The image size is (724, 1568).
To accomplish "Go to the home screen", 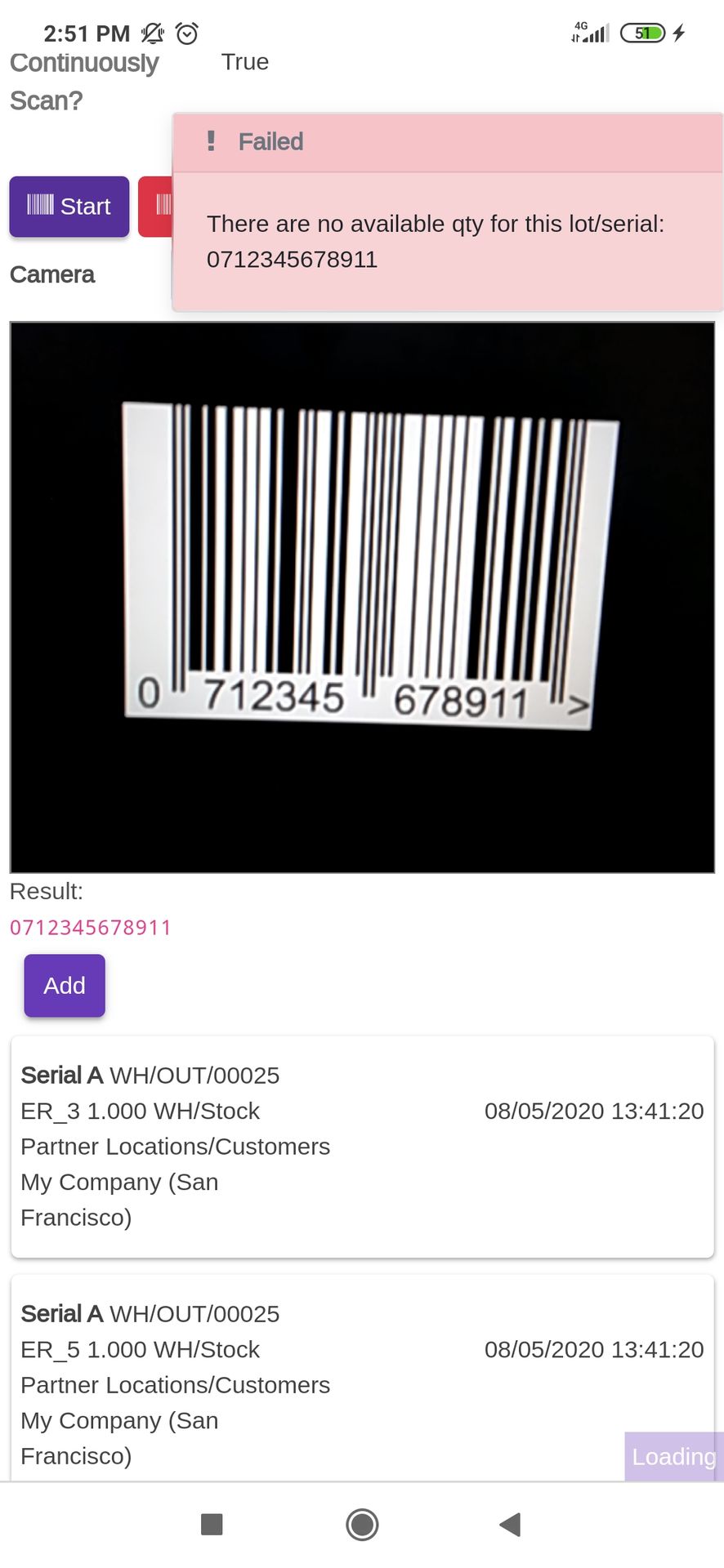I will click(x=362, y=1524).
